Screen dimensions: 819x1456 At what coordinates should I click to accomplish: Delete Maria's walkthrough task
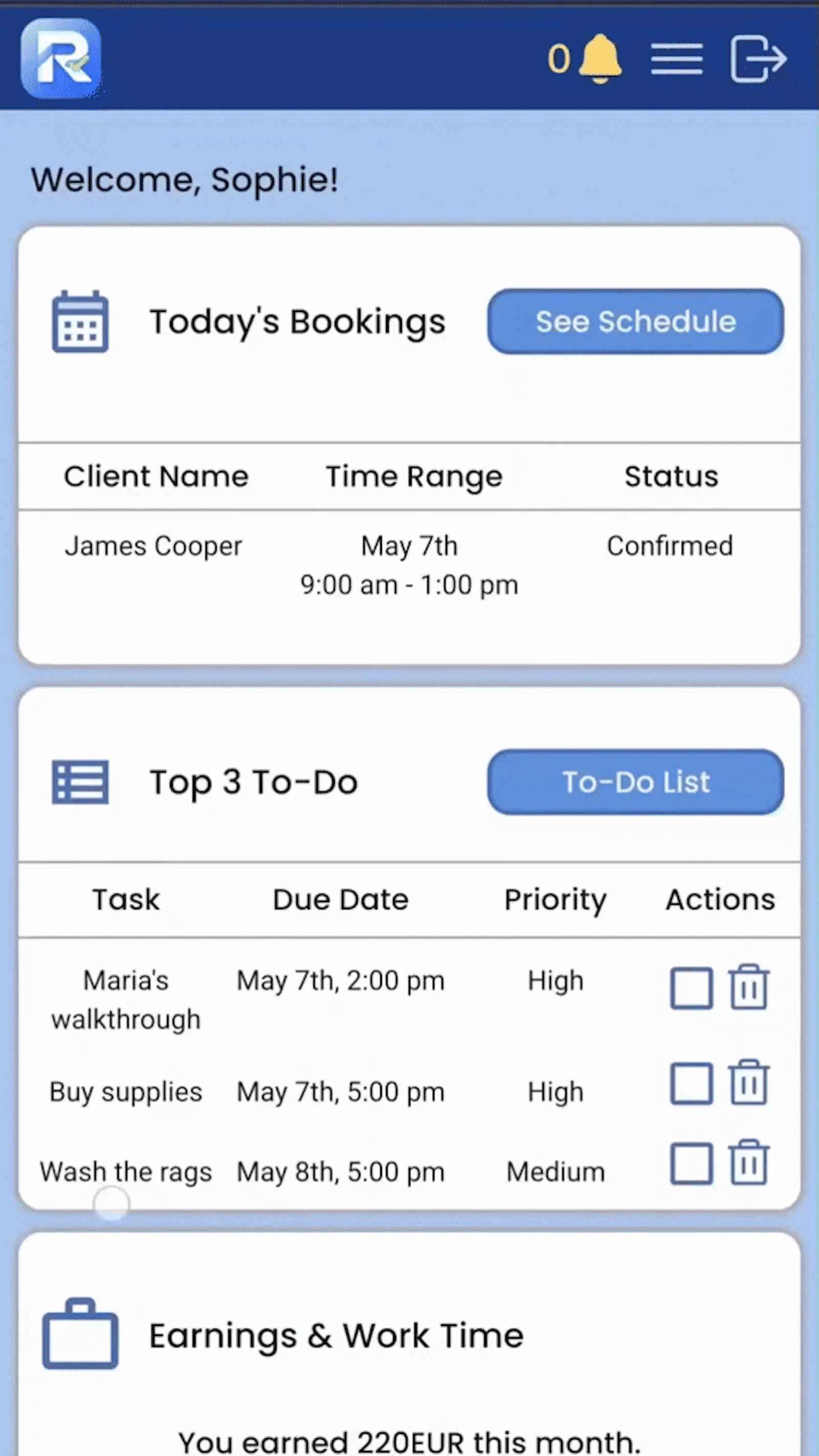tap(748, 987)
